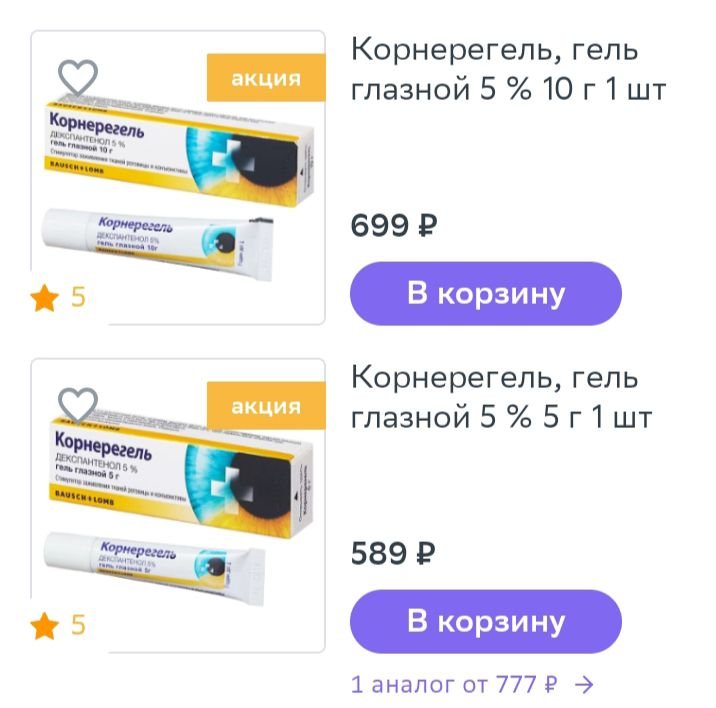Add Корнерегель 10 г to cart
This screenshot has width=716, height=708.
coord(486,294)
